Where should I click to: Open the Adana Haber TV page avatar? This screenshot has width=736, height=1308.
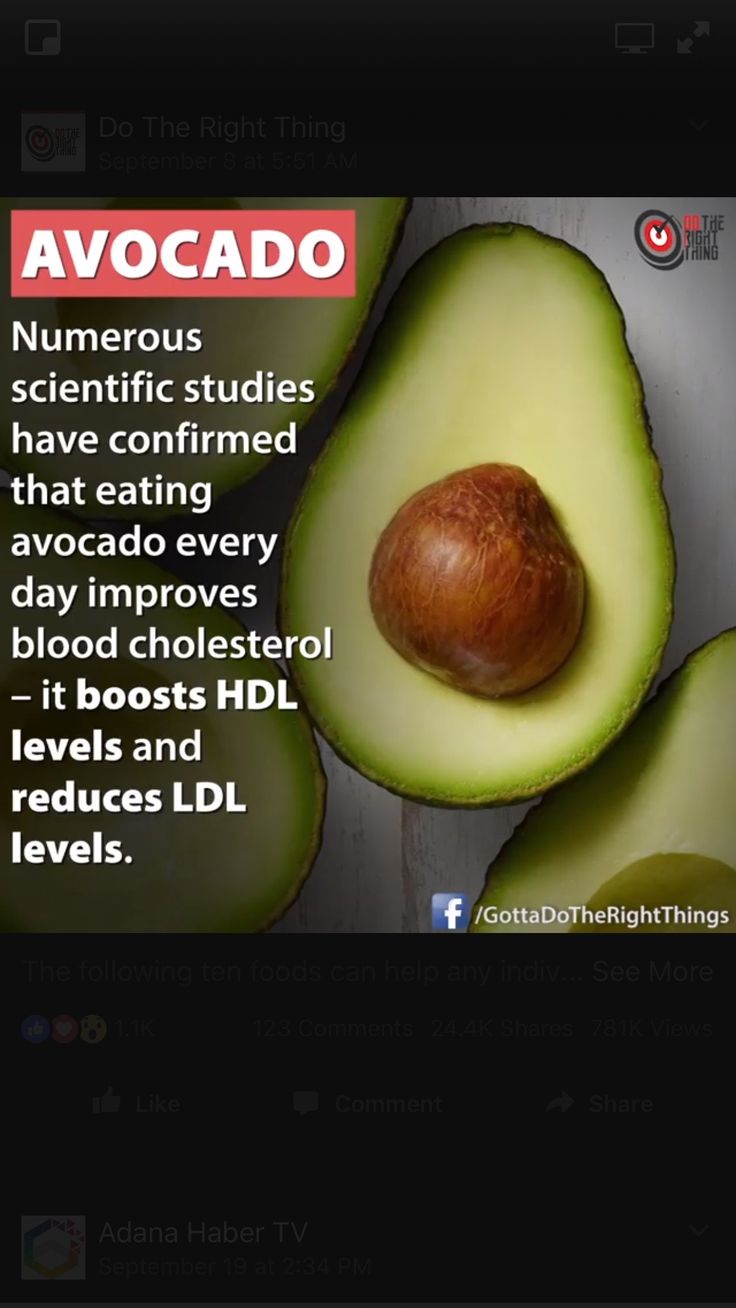coord(53,1247)
